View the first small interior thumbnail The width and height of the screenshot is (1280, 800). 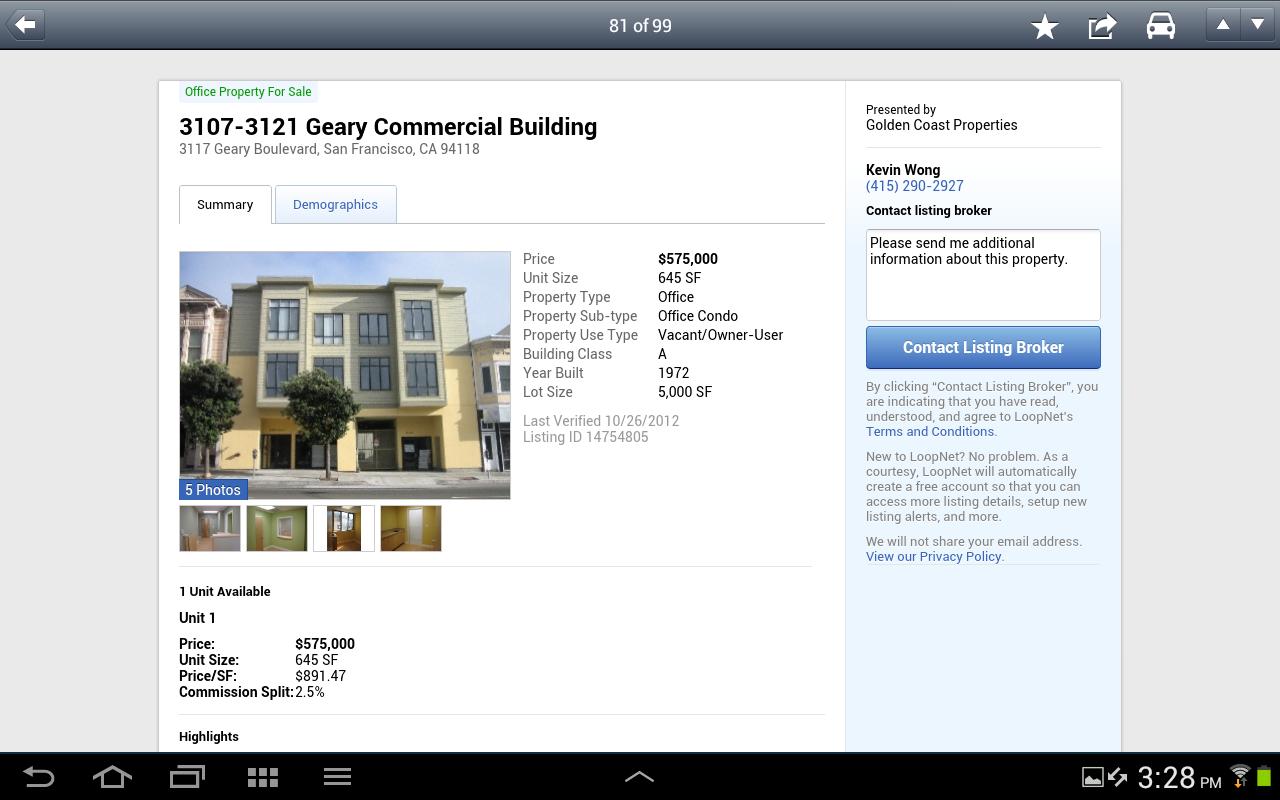coord(210,528)
